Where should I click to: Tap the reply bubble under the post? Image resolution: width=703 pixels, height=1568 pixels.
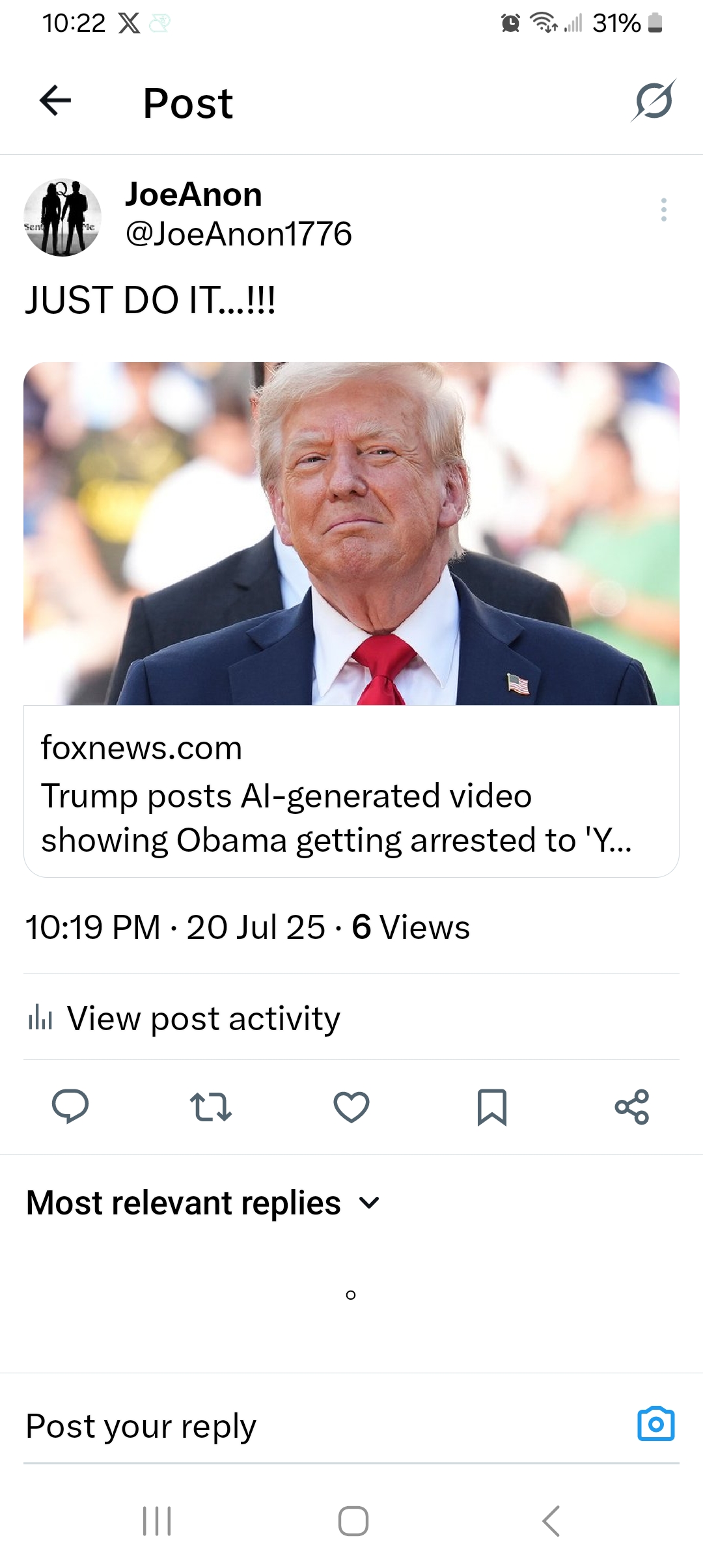point(70,1106)
